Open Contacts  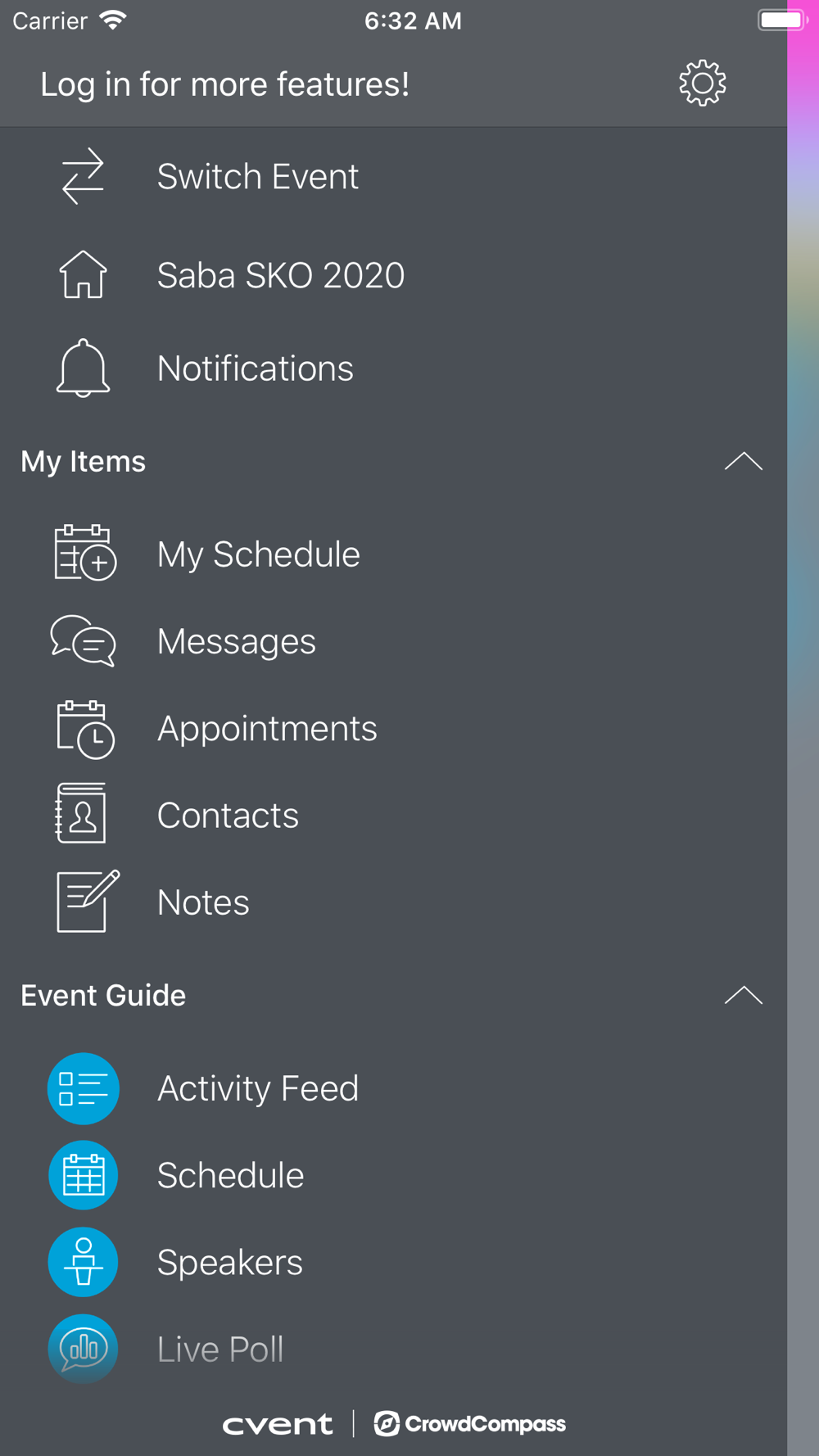click(393, 816)
